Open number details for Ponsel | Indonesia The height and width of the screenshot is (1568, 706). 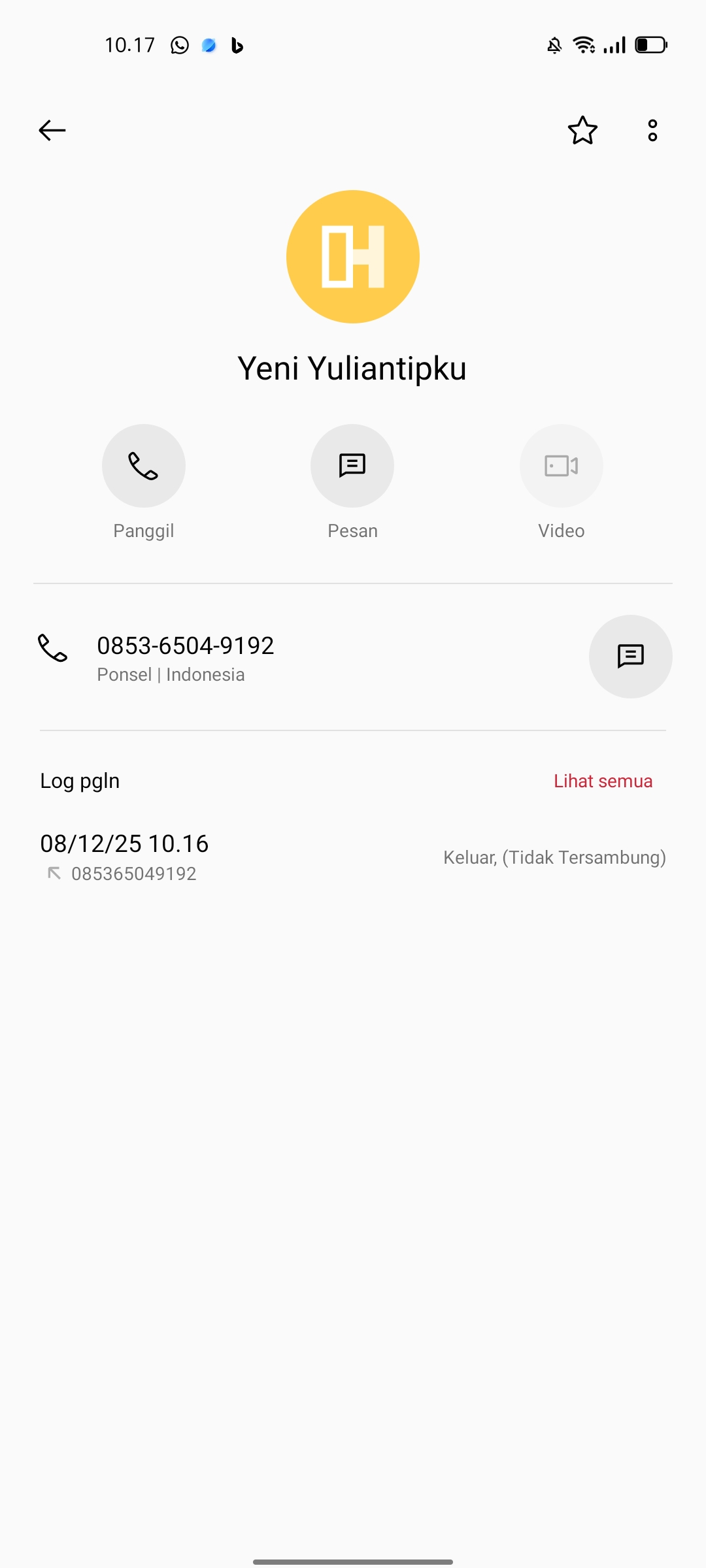[171, 674]
